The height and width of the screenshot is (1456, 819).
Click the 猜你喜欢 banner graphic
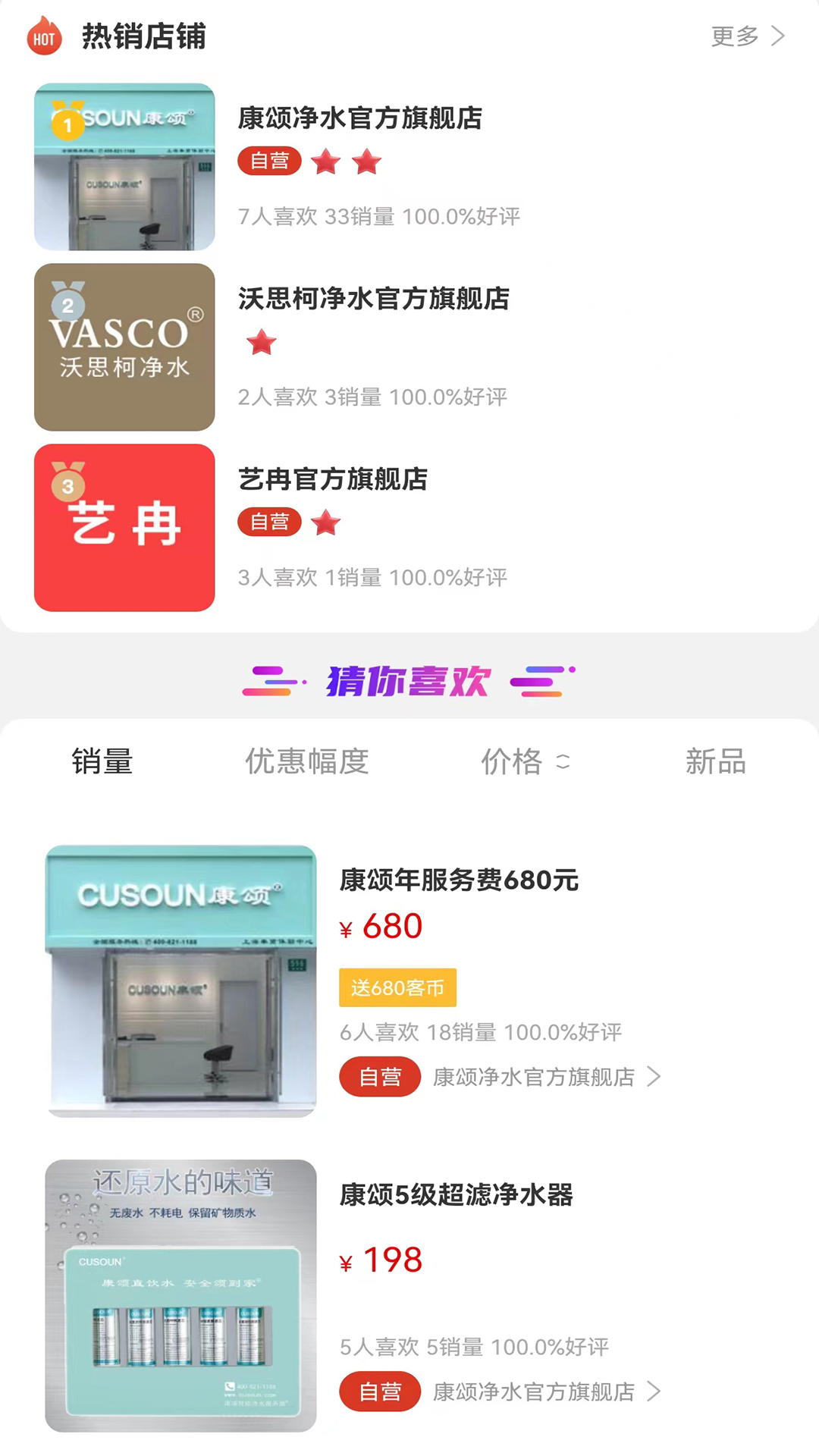[x=409, y=680]
